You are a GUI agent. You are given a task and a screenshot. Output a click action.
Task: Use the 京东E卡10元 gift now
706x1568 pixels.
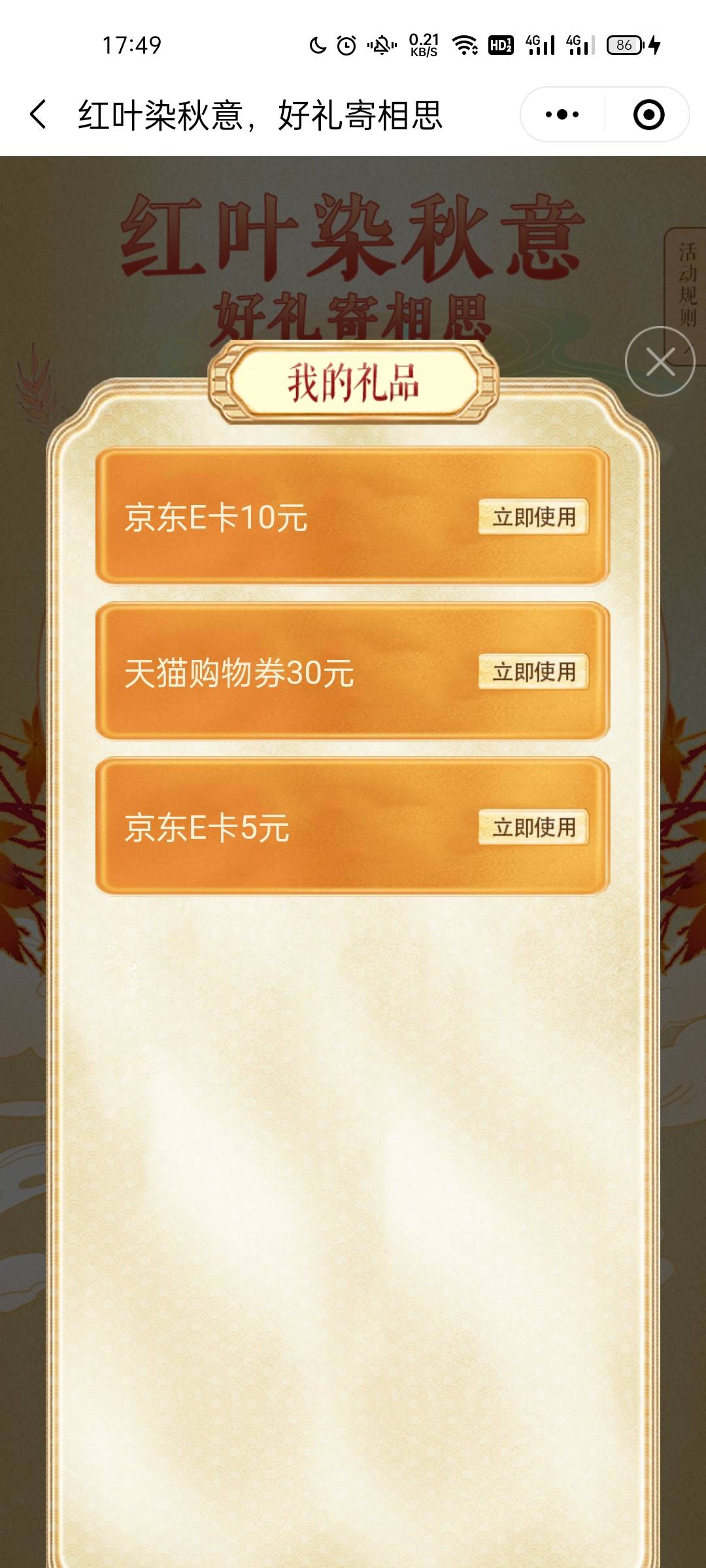point(533,517)
